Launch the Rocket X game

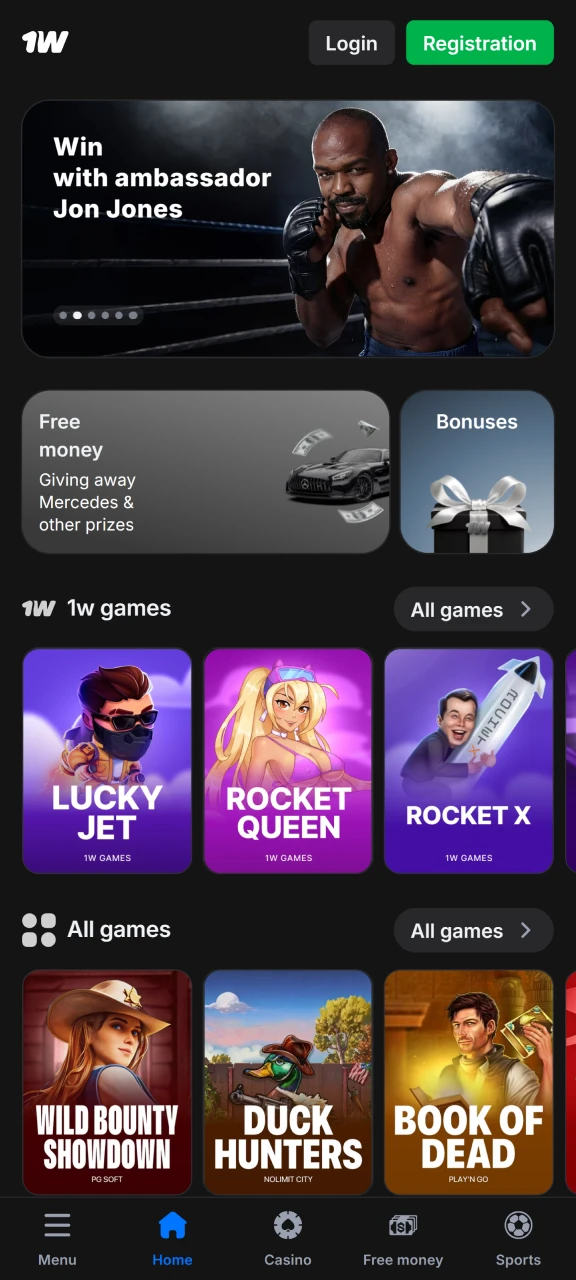(x=469, y=761)
